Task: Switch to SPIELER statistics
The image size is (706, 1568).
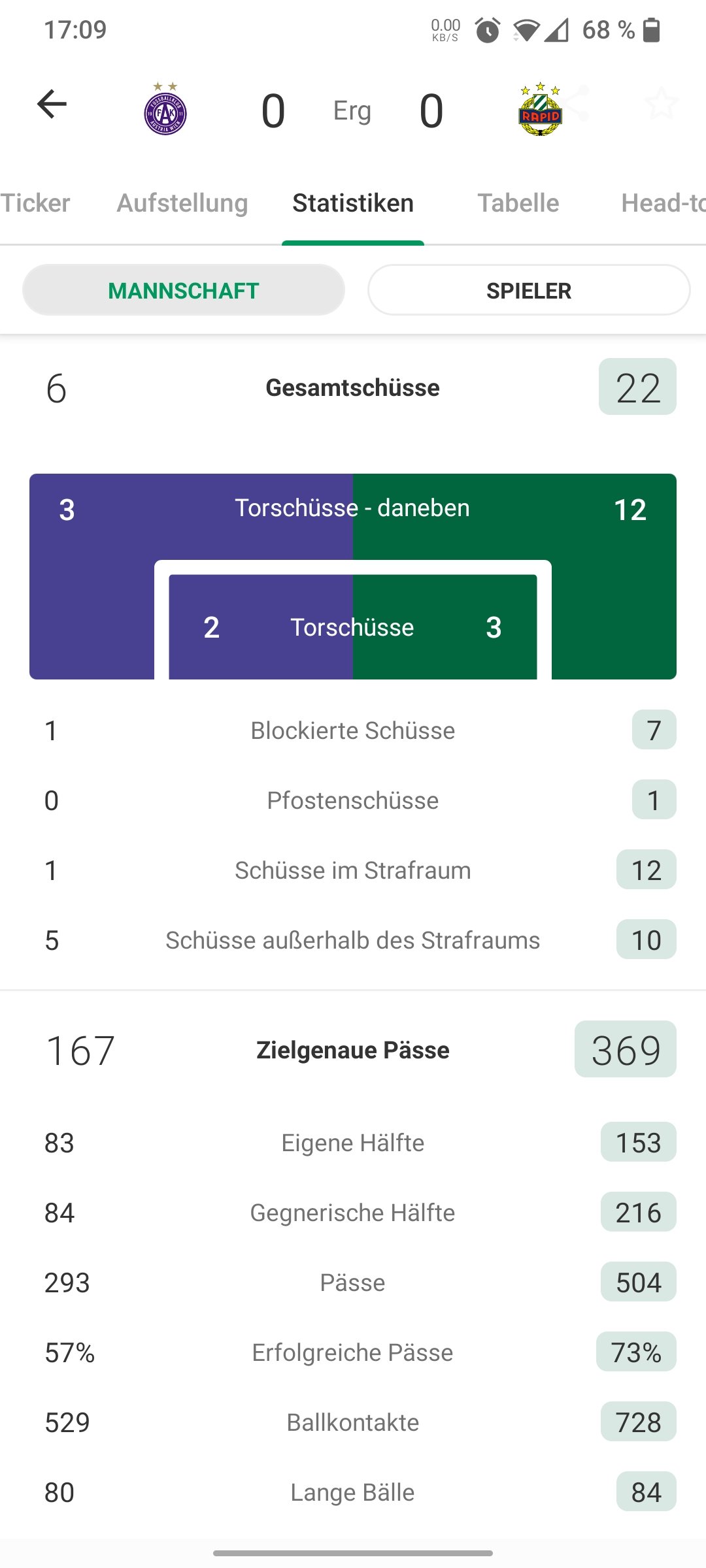Action: point(529,290)
